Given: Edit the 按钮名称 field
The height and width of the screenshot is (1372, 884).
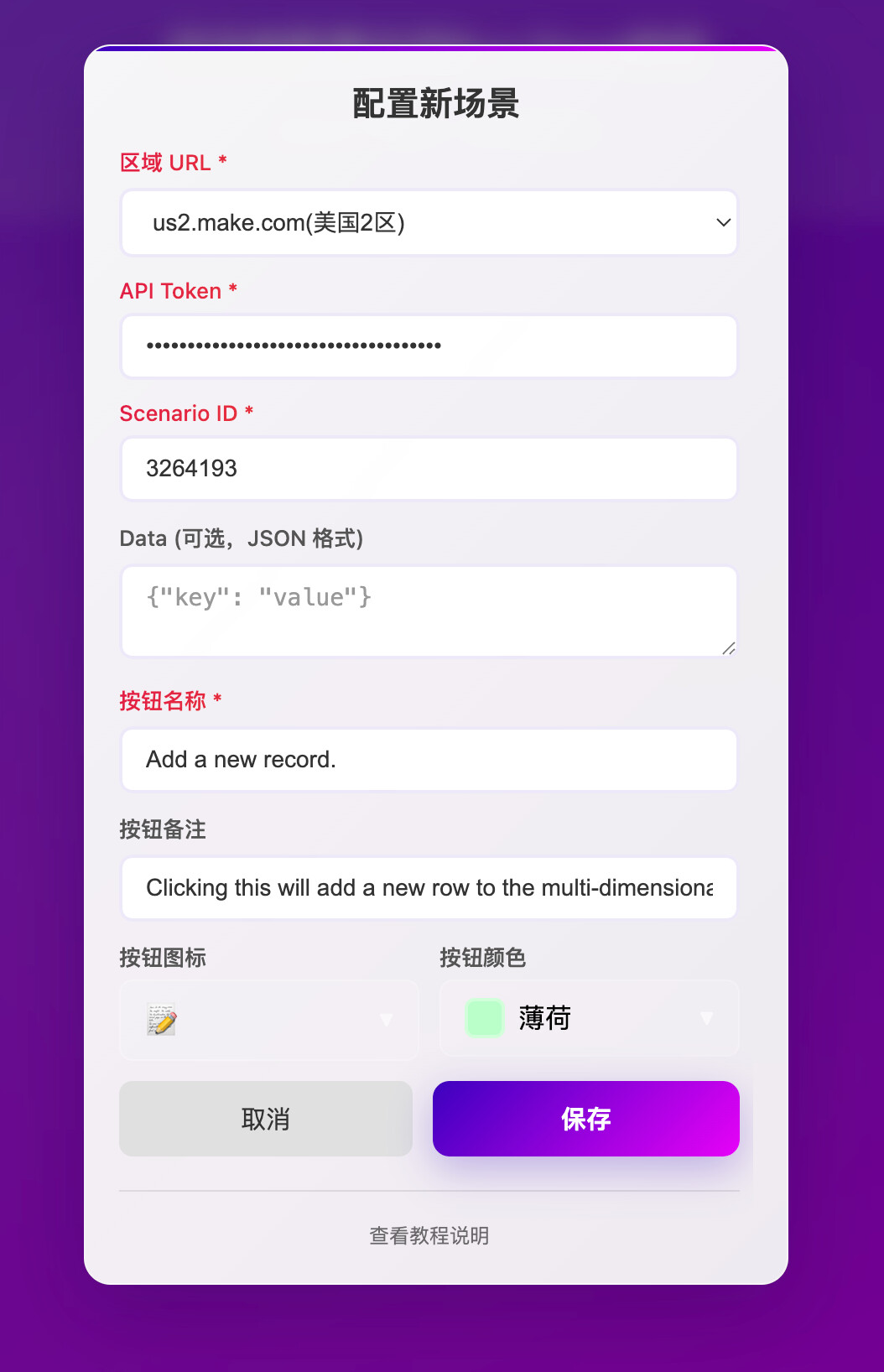Looking at the screenshot, I should [429, 760].
